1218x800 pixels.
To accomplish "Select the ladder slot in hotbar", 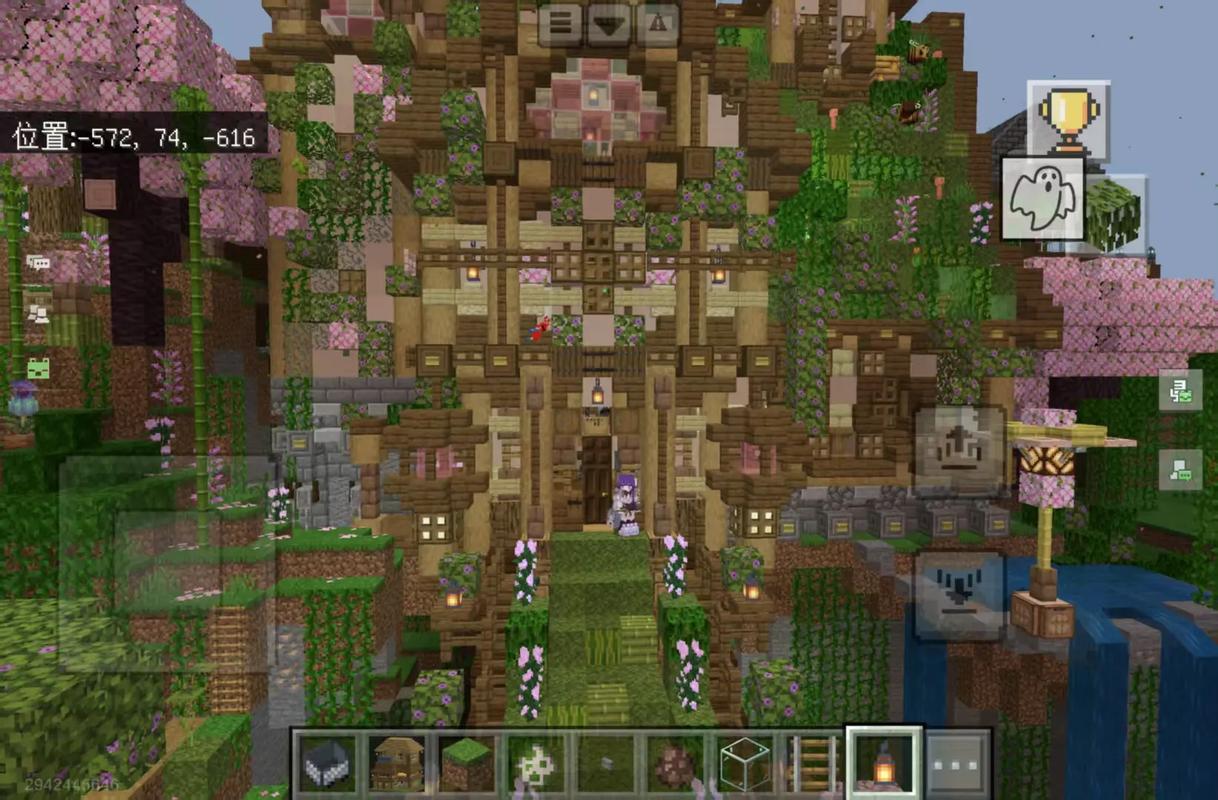I will tap(813, 765).
